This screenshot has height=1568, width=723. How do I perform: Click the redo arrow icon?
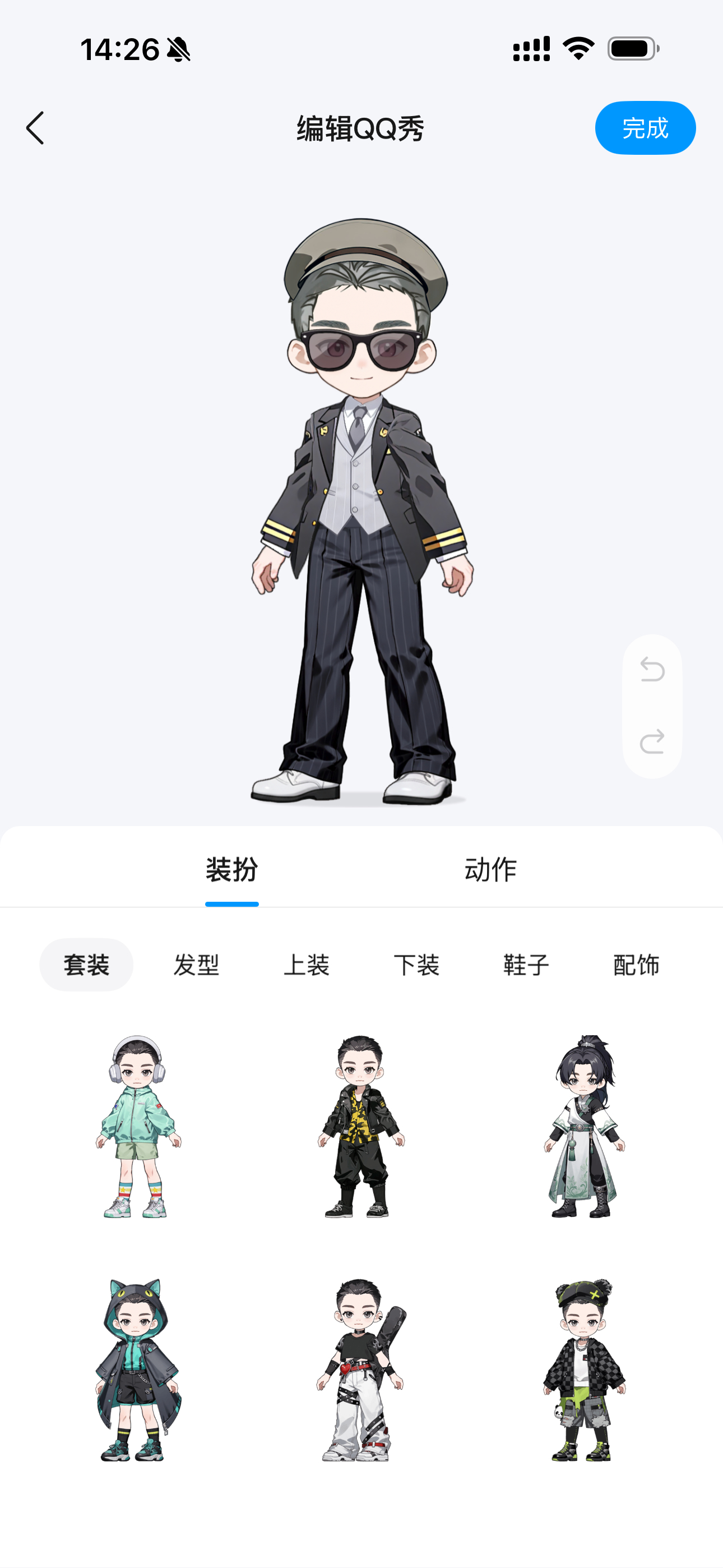tap(651, 739)
